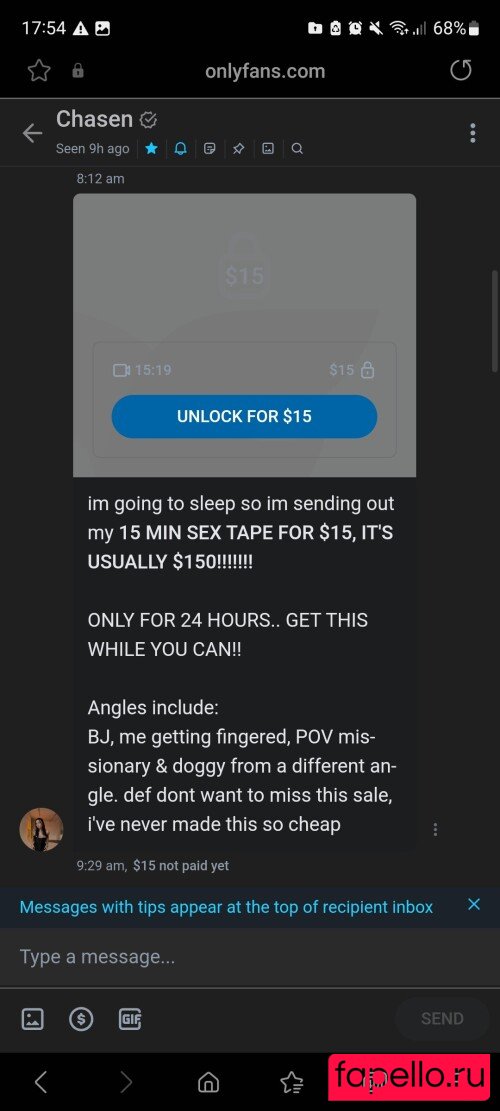This screenshot has height=1111, width=500.
Task: Open the GIF picker
Action: [130, 1019]
